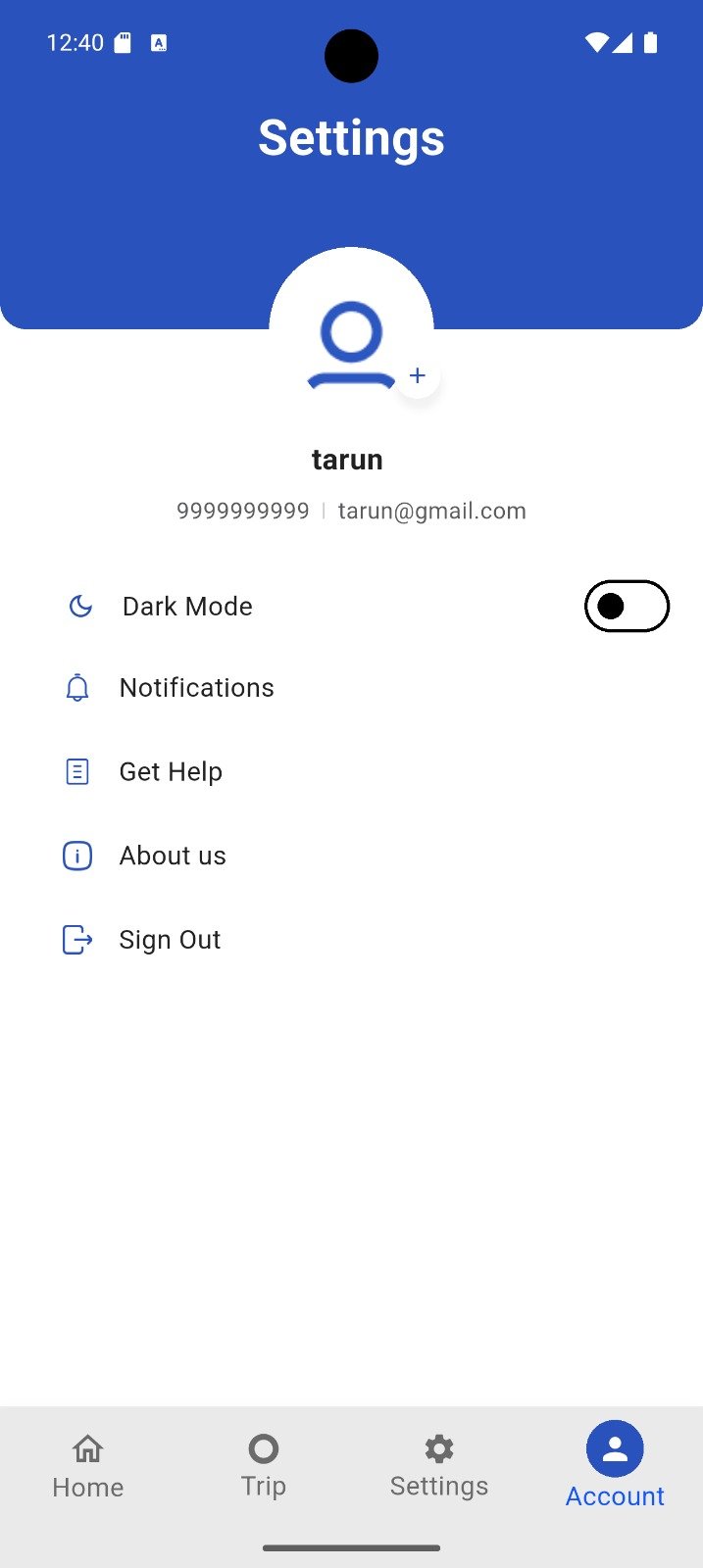Enable the Dark Mode switch

pyautogui.click(x=627, y=606)
